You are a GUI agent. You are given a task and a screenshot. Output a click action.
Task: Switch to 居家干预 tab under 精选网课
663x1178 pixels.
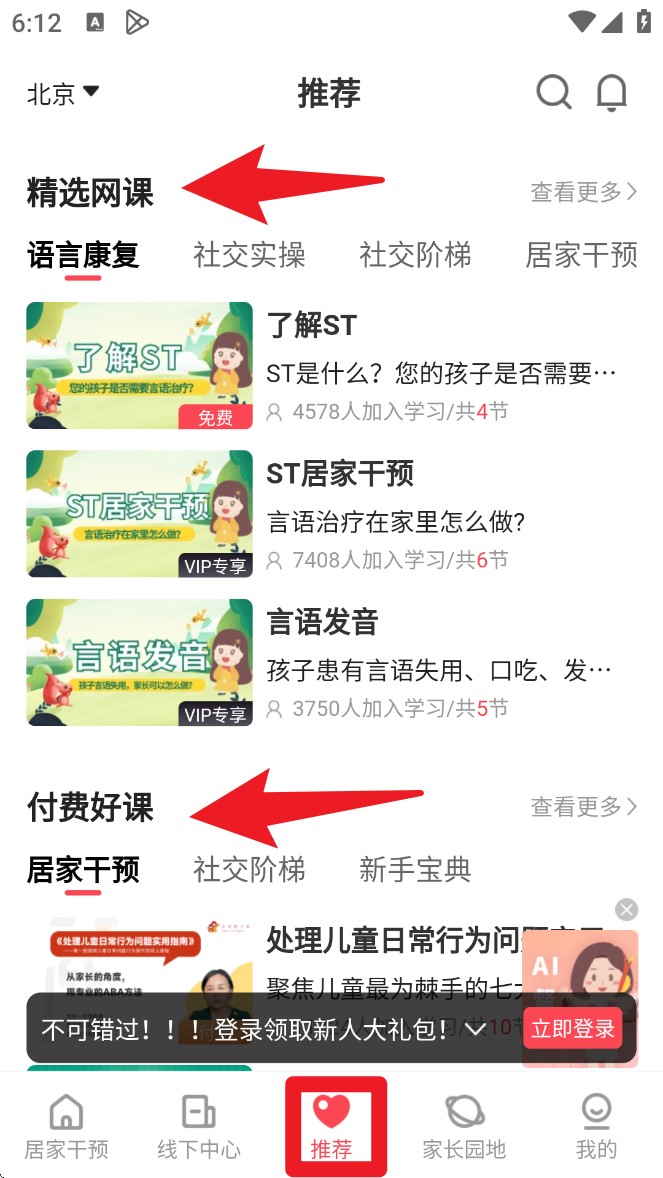click(581, 255)
